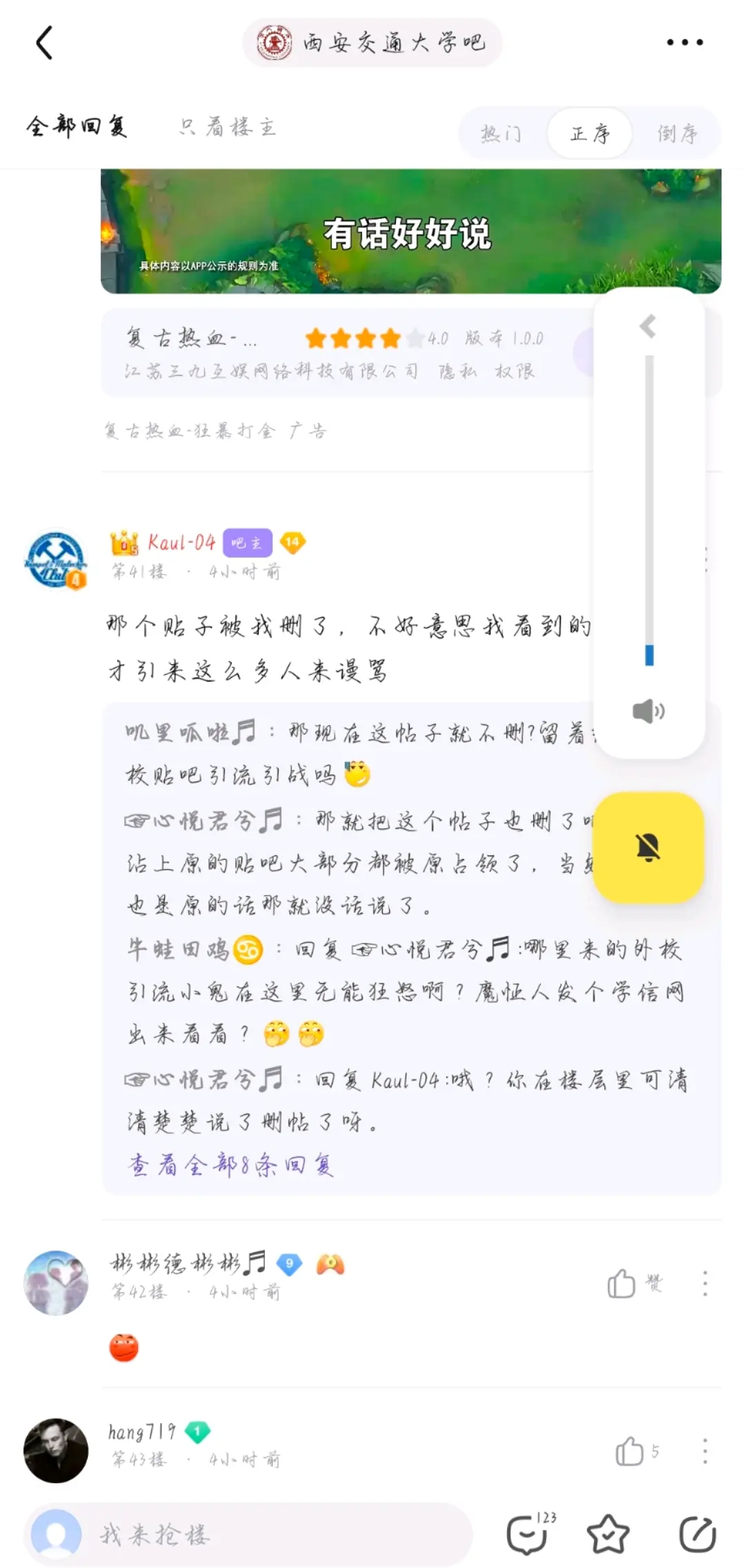Switch to 全部回复 tab
Viewport: 745px width, 1568px height.
(x=77, y=127)
